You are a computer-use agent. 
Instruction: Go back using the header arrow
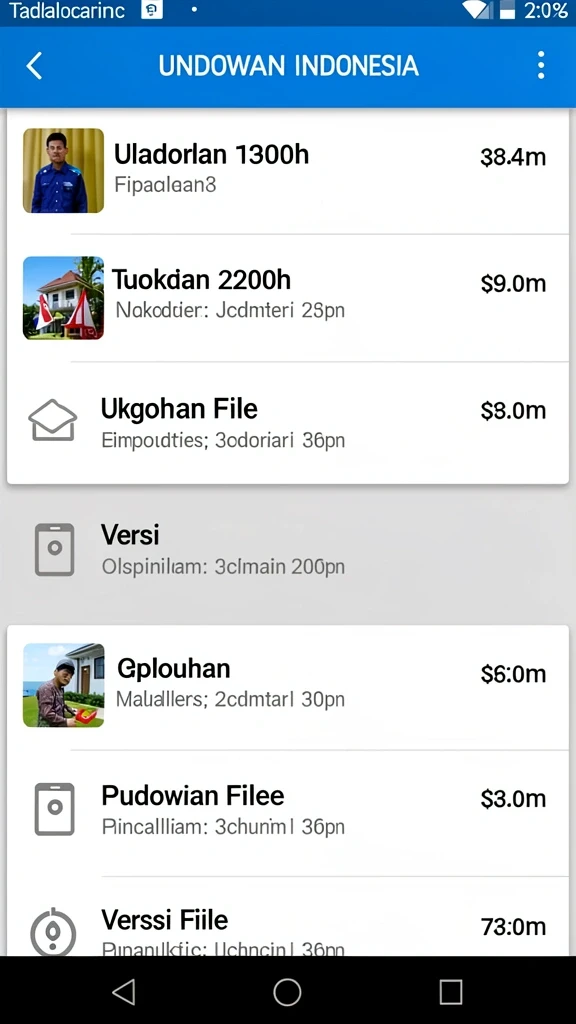click(35, 66)
